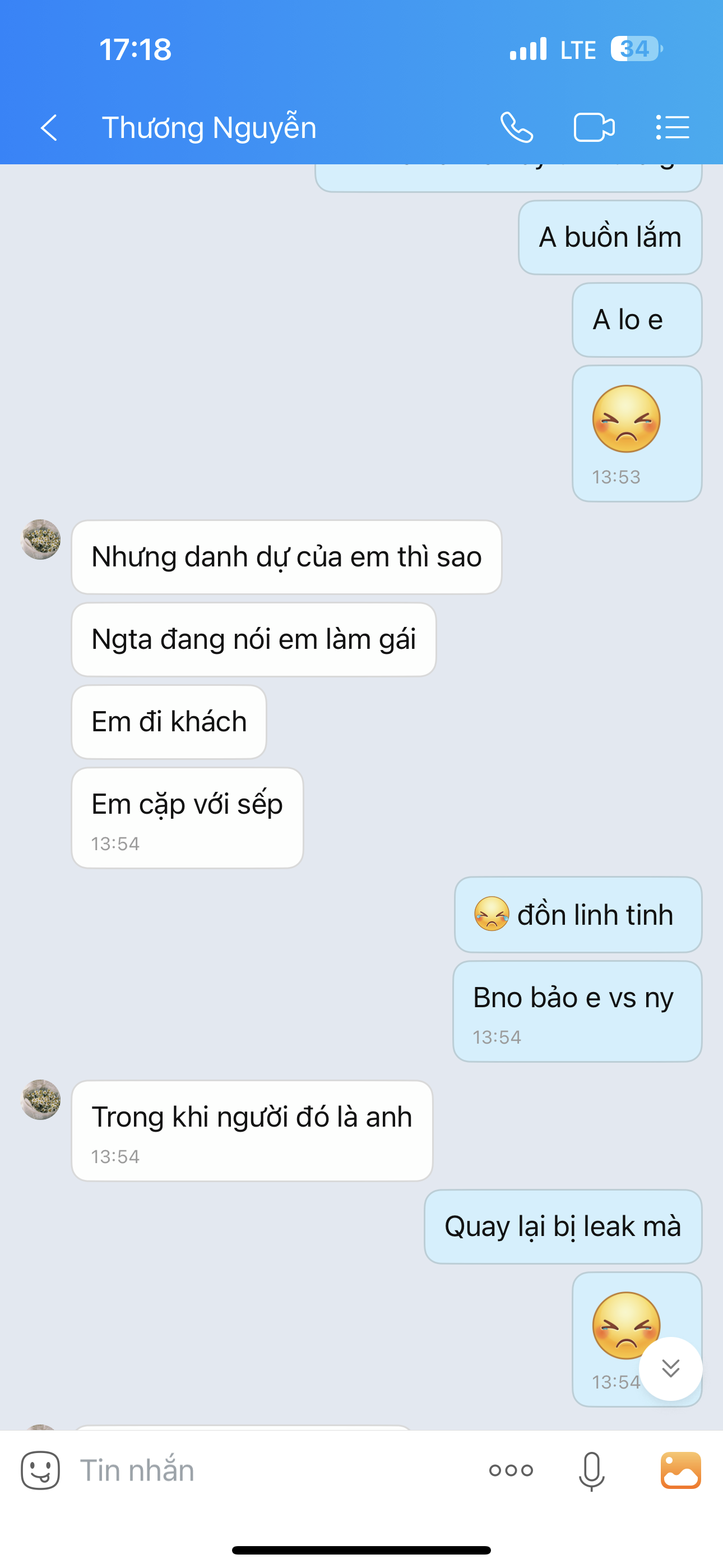Open the chat options menu
The height and width of the screenshot is (1568, 723).
[x=673, y=128]
